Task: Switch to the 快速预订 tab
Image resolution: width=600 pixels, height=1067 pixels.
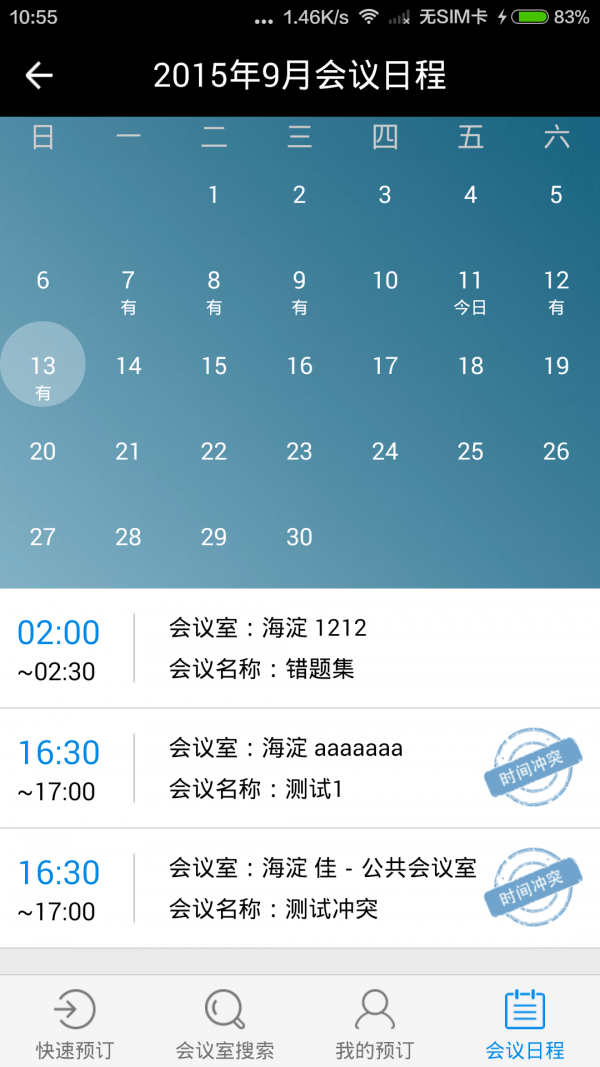Action: [75, 1020]
